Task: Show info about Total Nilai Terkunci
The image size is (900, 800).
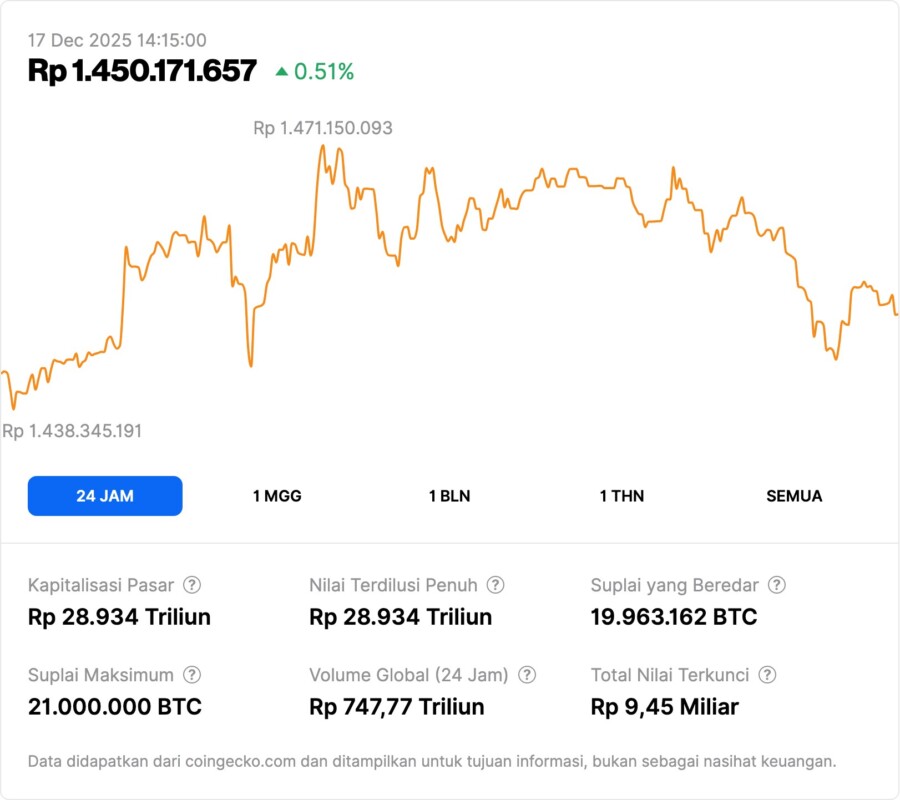Action: tap(767, 675)
